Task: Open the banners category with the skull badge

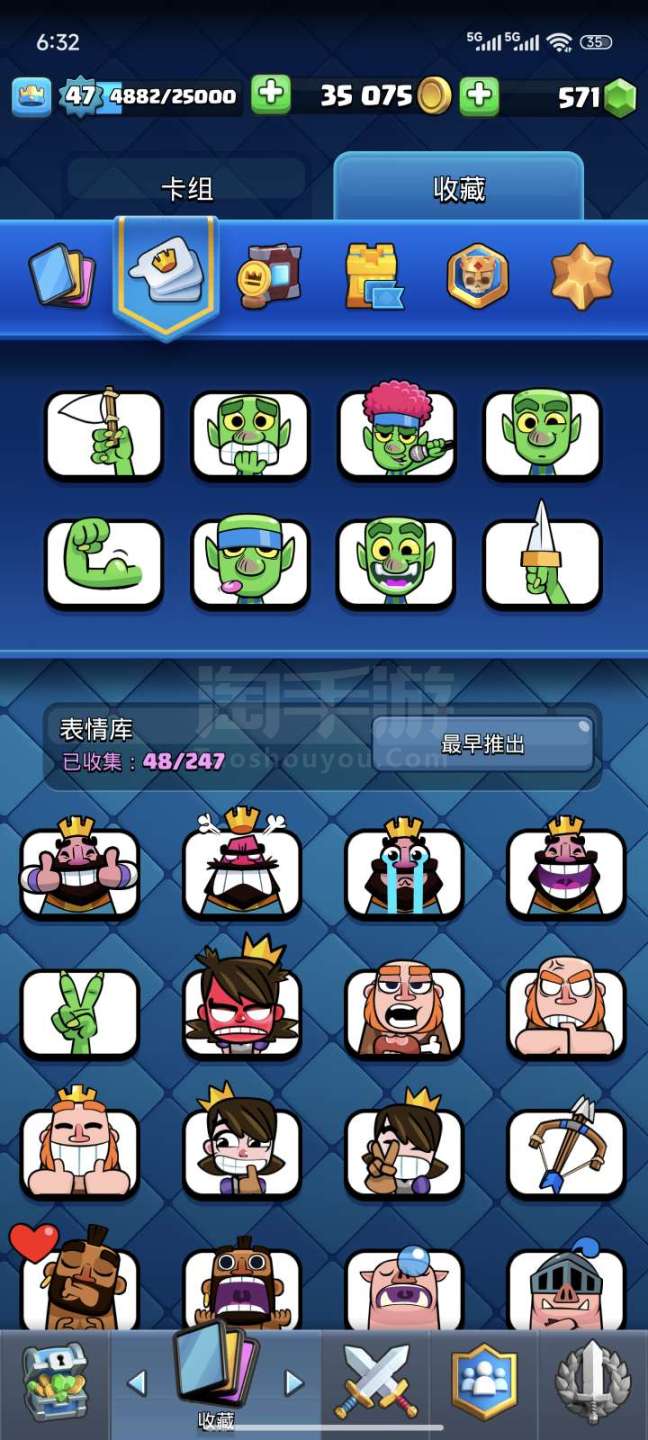Action: point(477,275)
